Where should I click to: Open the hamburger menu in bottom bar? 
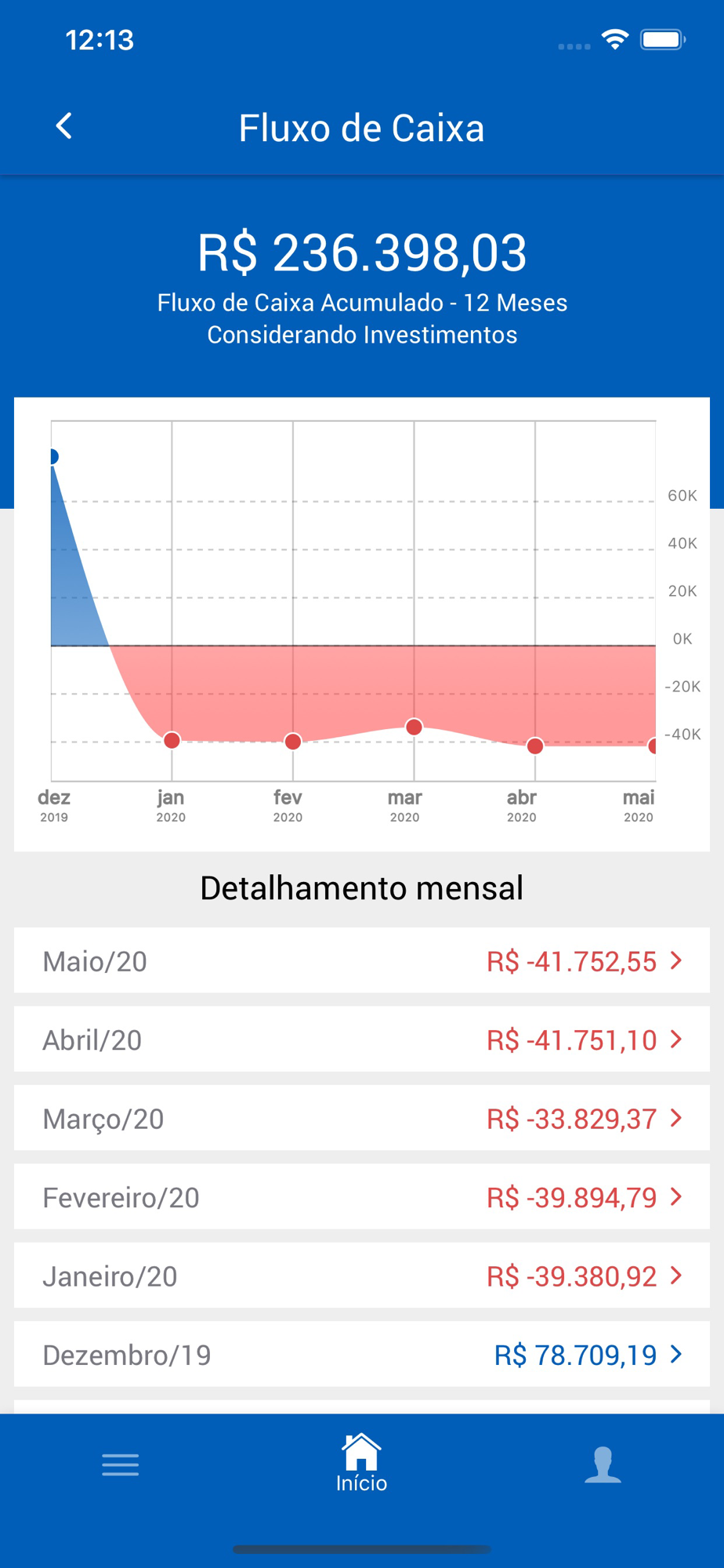point(121,1465)
